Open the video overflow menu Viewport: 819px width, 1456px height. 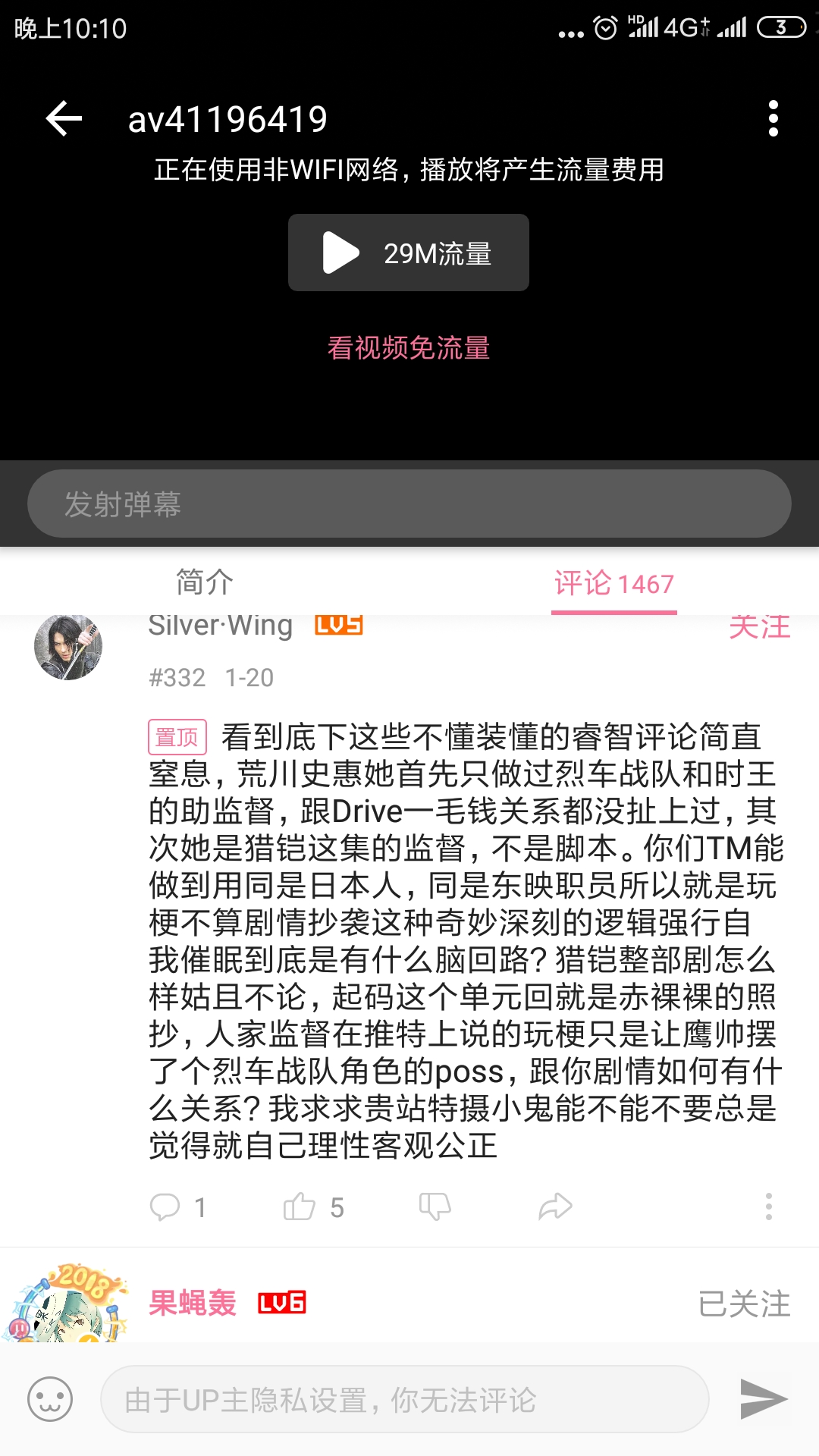(773, 119)
